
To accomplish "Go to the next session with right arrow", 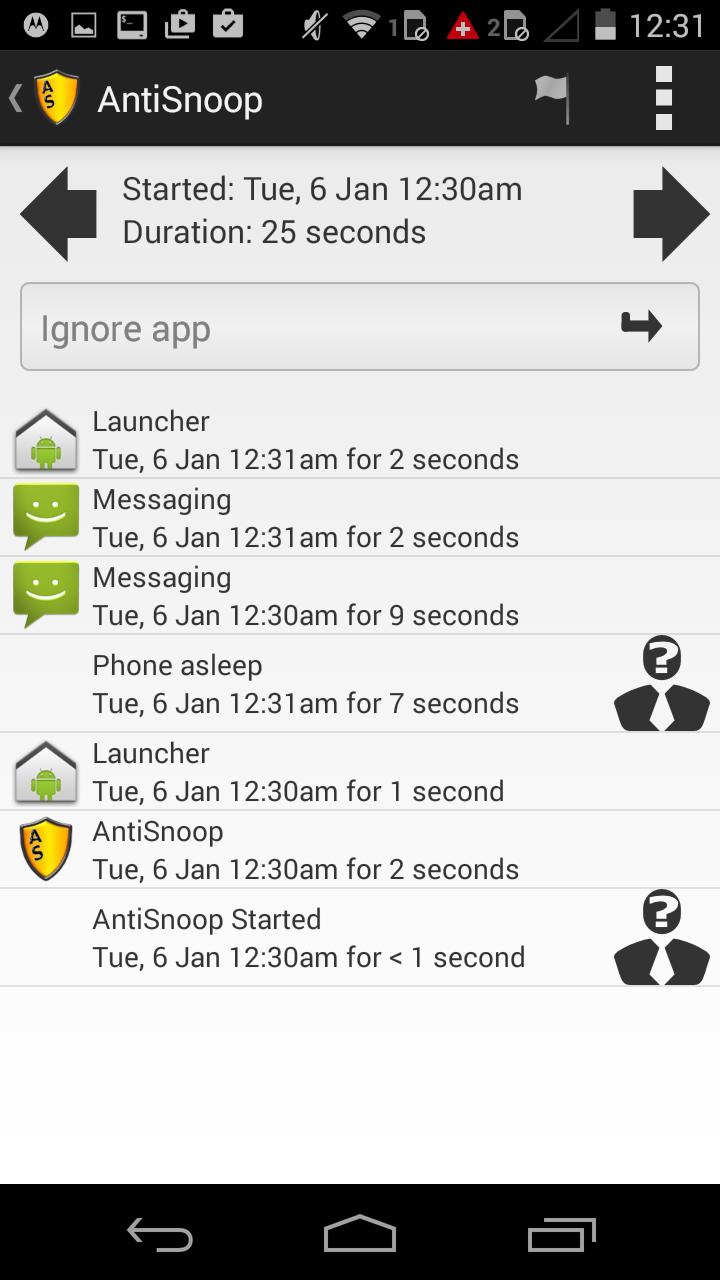I will pyautogui.click(x=670, y=213).
